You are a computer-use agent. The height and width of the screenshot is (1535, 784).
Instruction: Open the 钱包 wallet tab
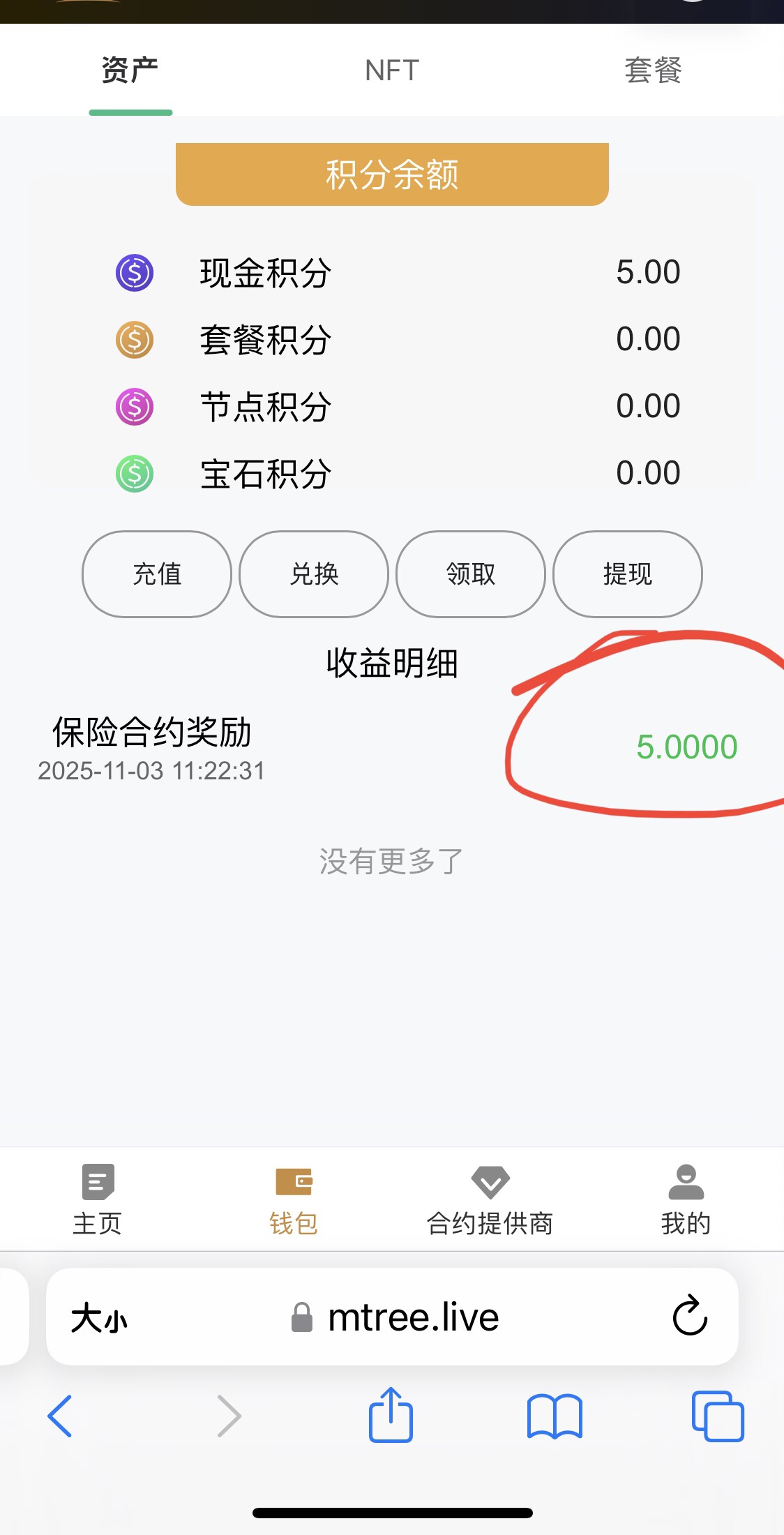[x=294, y=1200]
